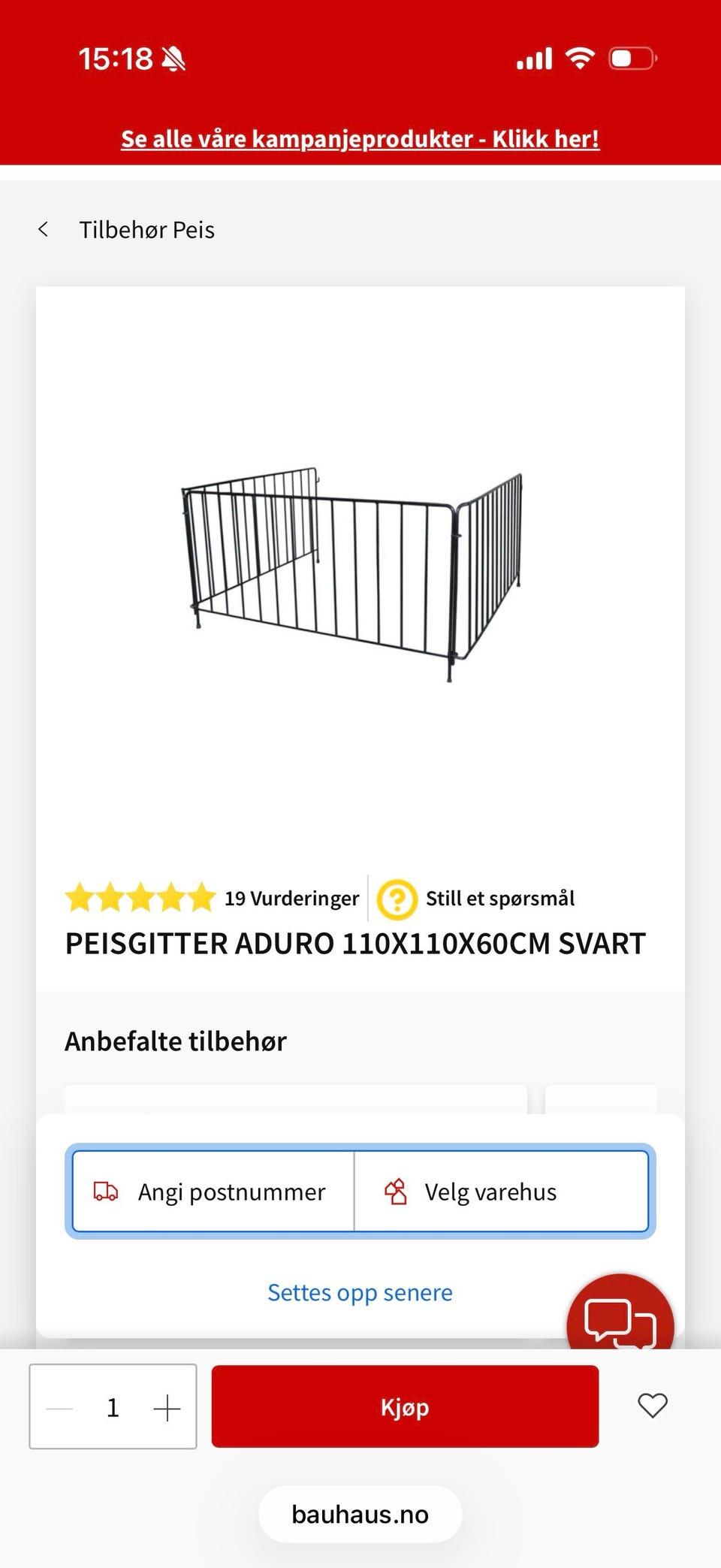Click the yellow question mark icon
The width and height of the screenshot is (721, 1568).
point(397,898)
